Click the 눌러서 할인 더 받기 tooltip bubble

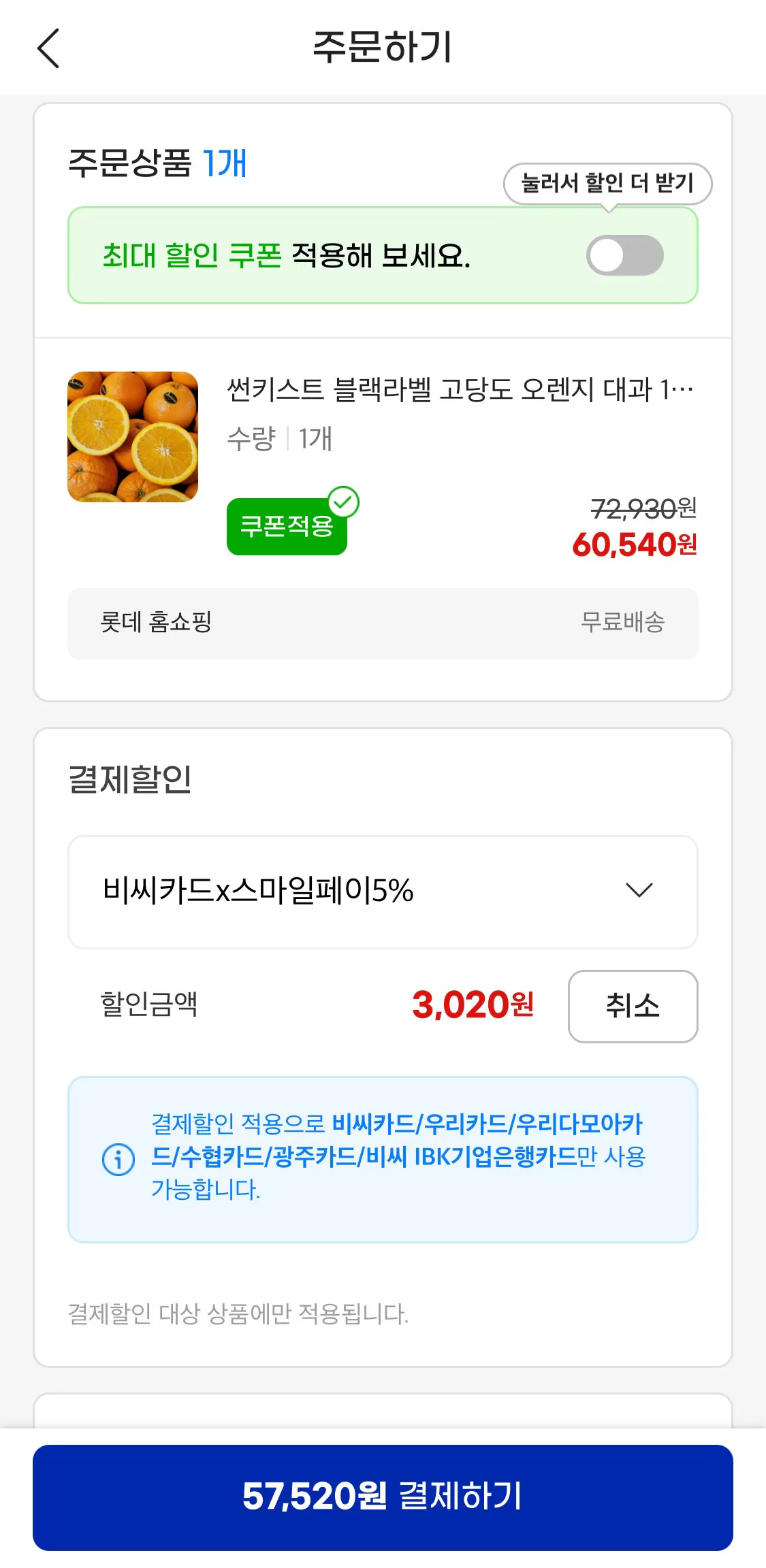click(x=608, y=184)
